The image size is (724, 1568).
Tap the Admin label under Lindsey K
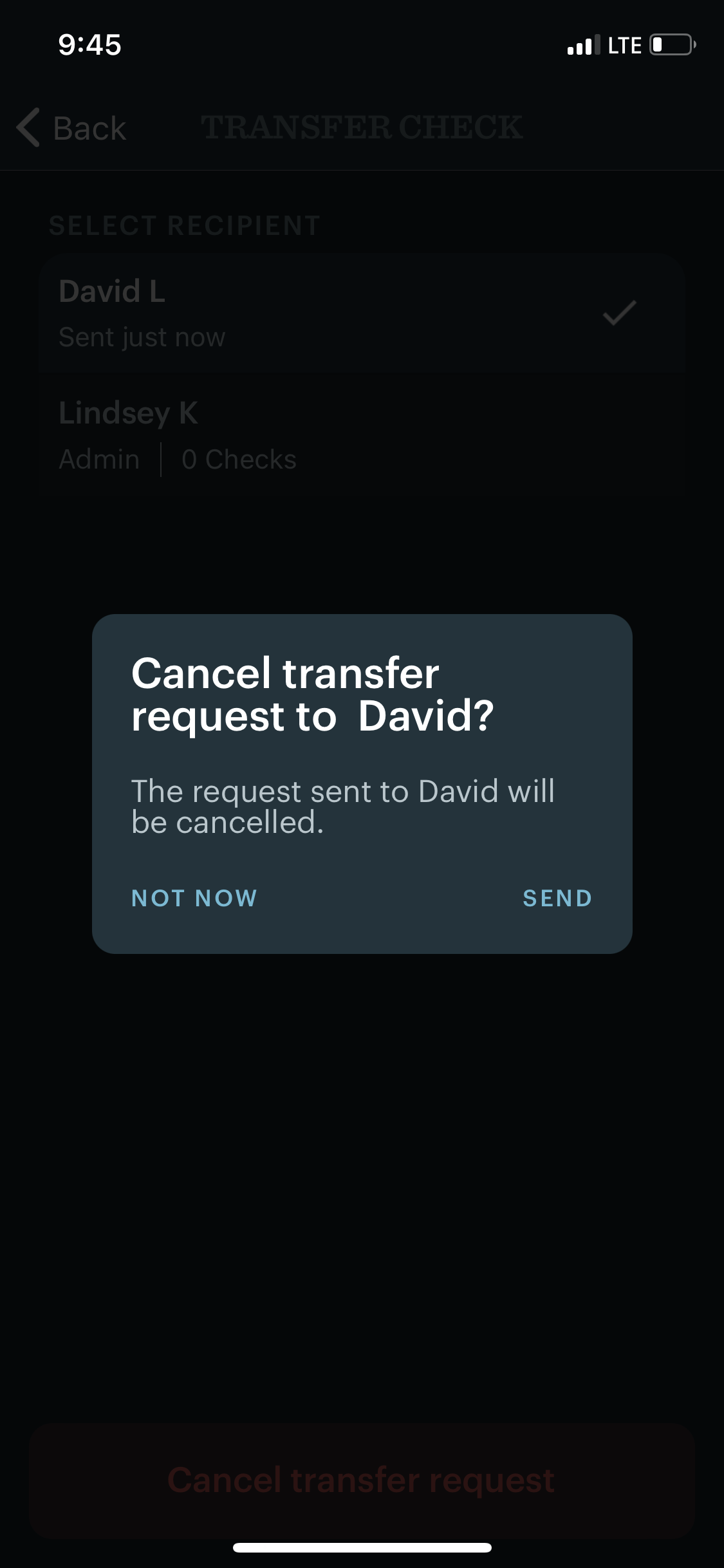pos(98,458)
